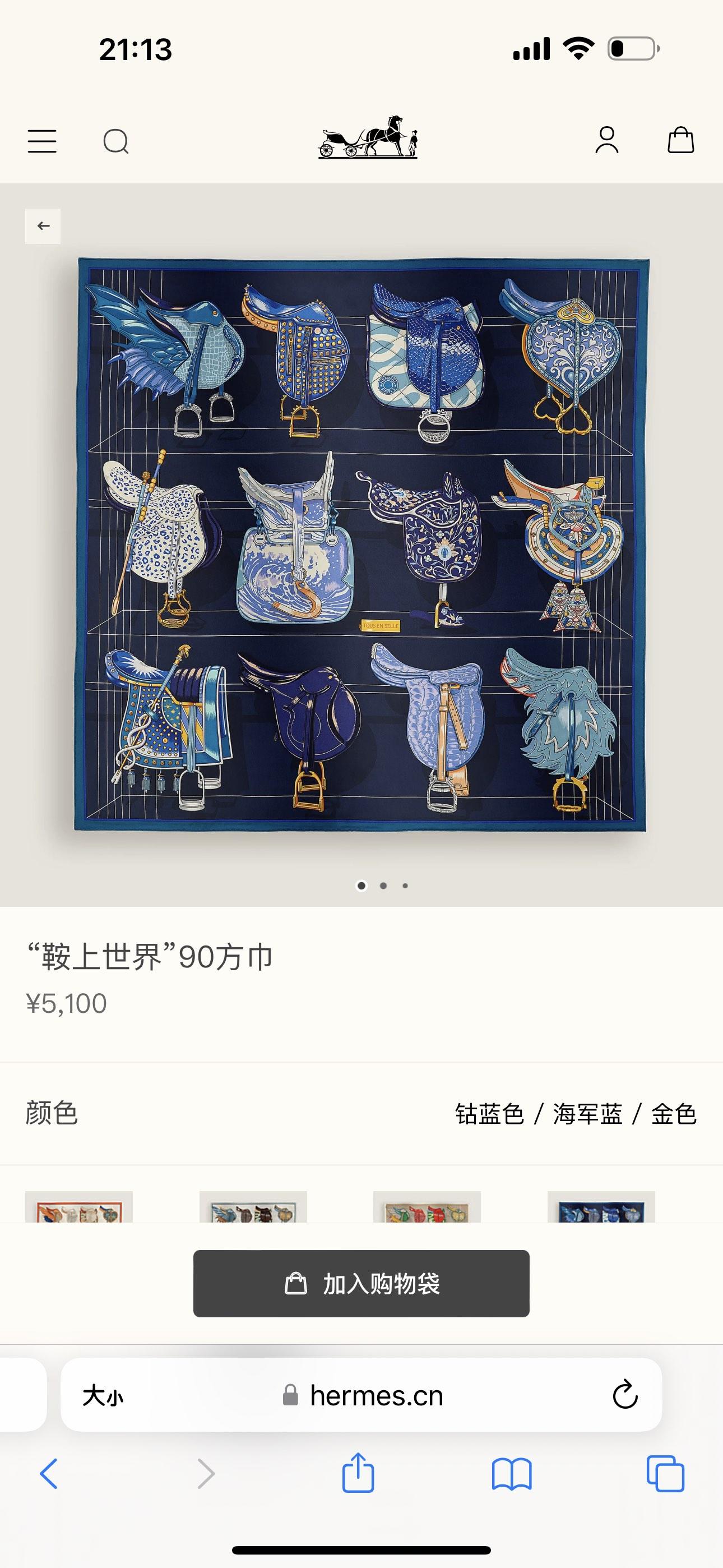Select the red and green colour variant

click(427, 1207)
